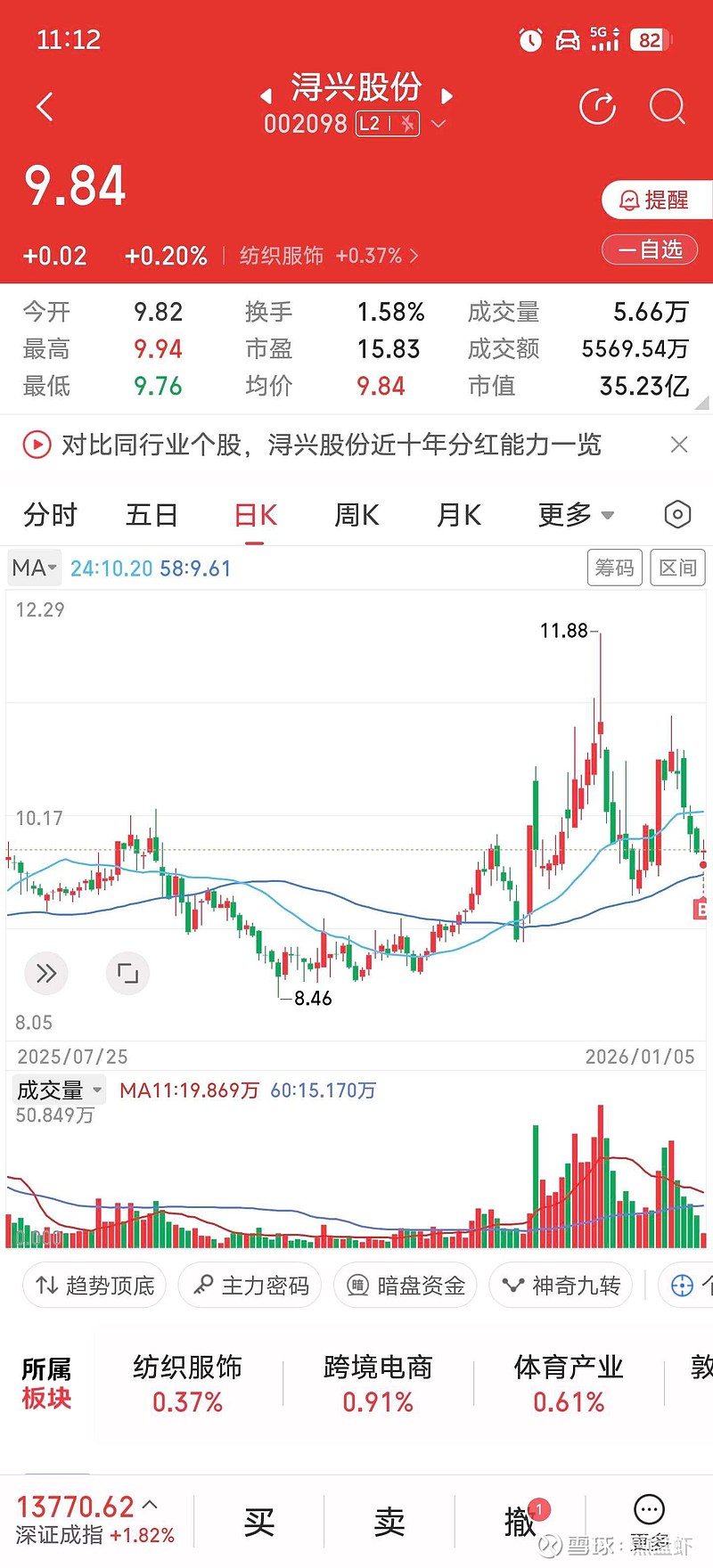Open the 筹码 chip distribution view
The height and width of the screenshot is (1568, 713).
point(615,568)
